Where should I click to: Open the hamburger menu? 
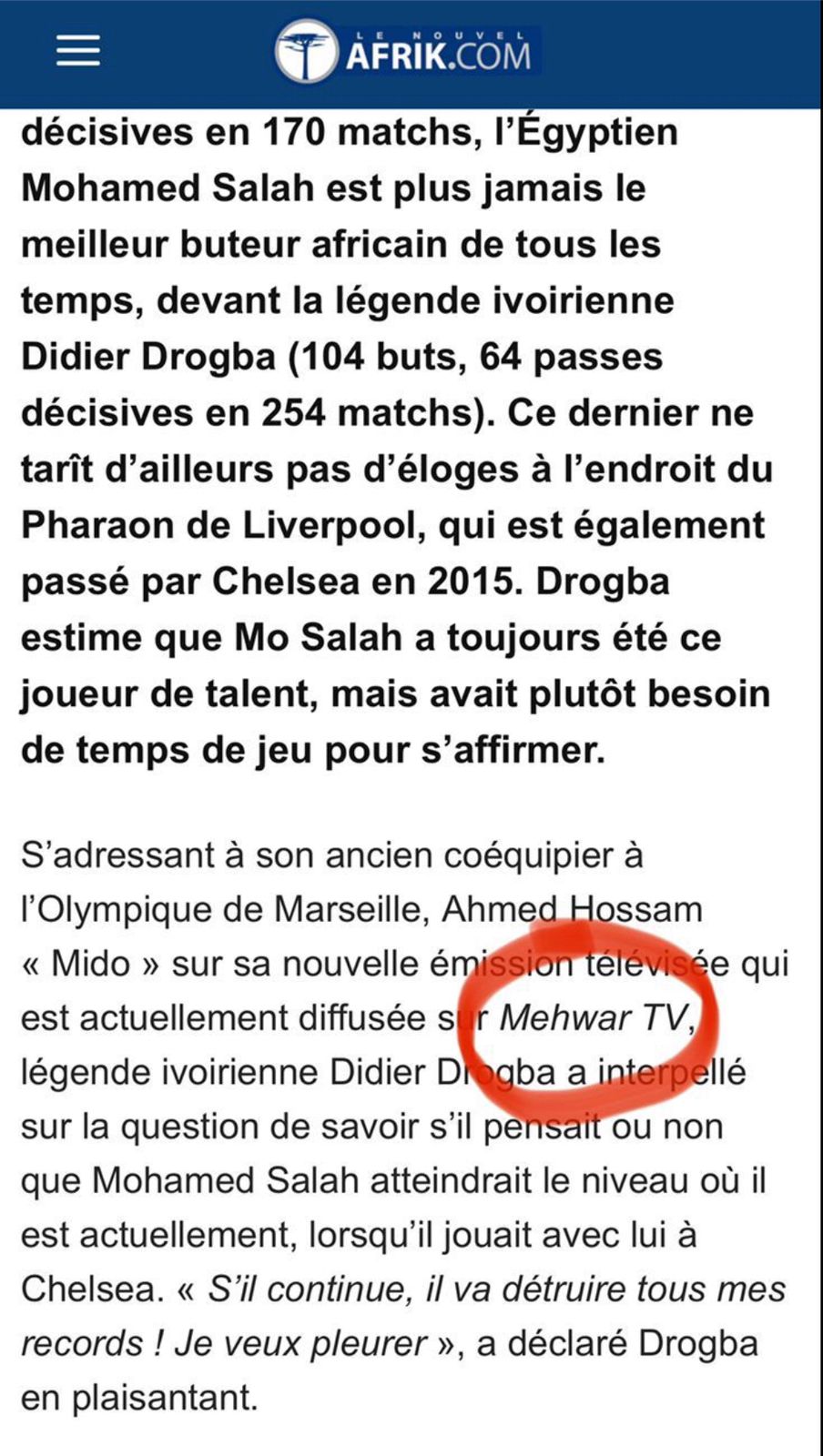coord(78,50)
